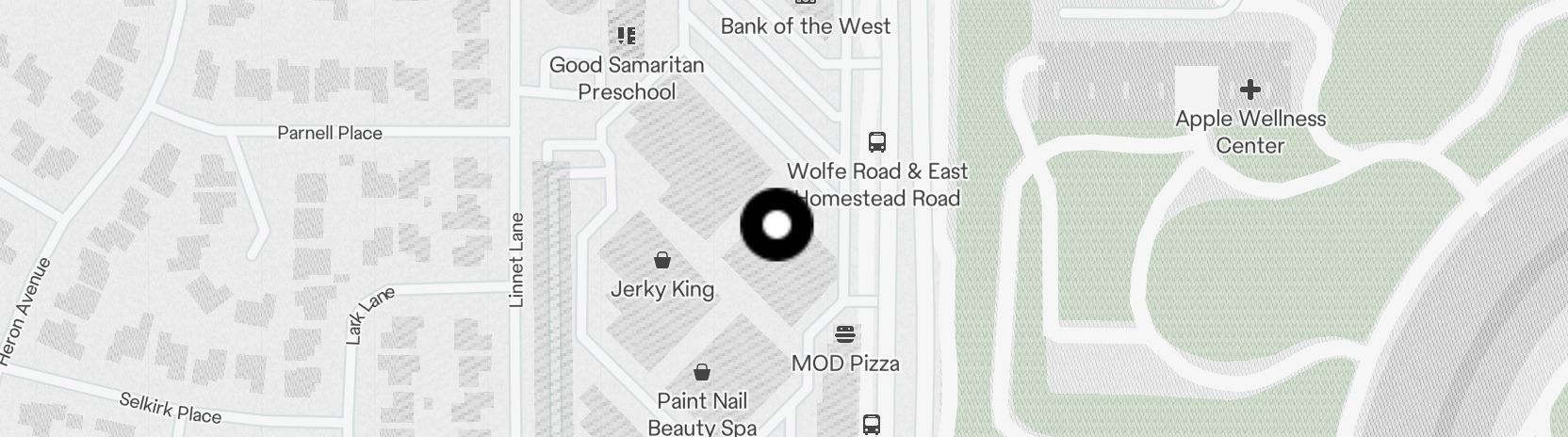
Task: Select the Jerky King shop marker
Action: point(662,260)
